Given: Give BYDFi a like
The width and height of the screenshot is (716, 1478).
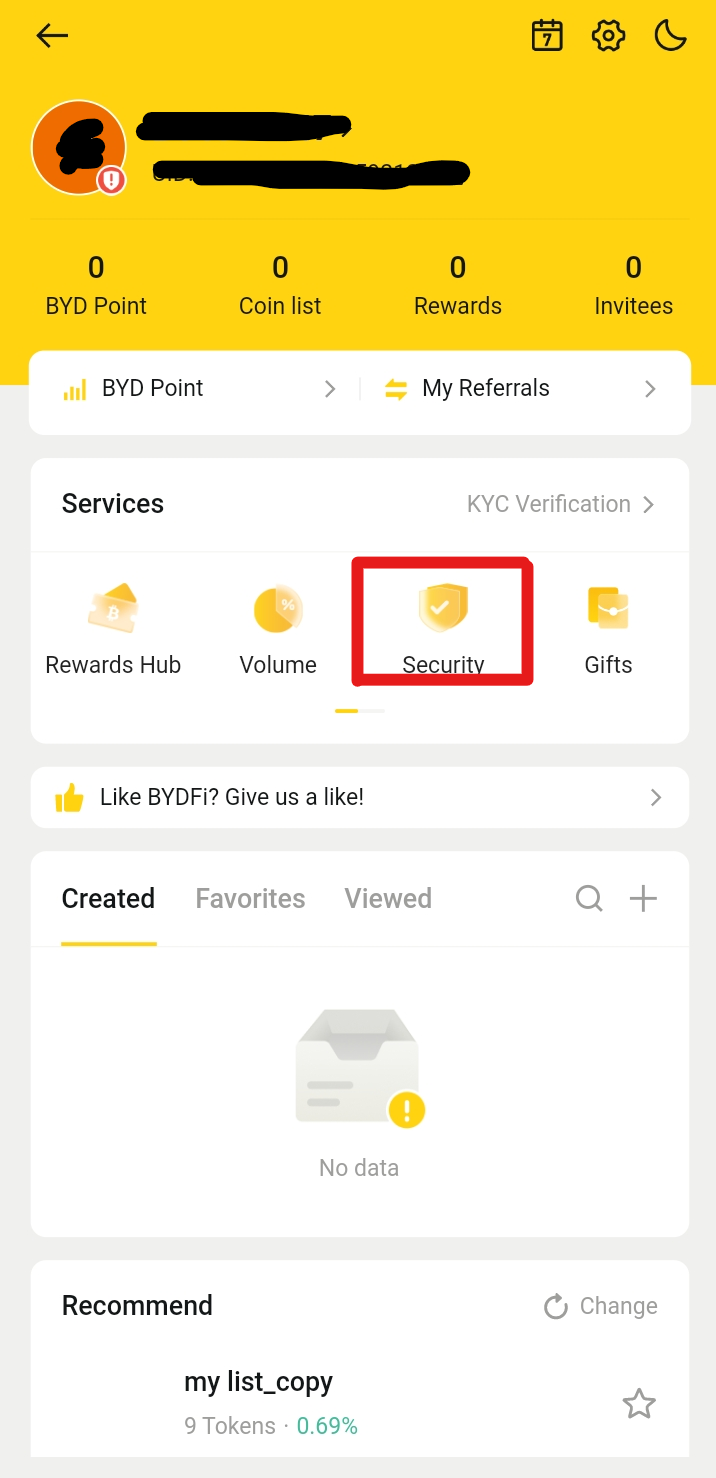Looking at the screenshot, I should click(x=359, y=797).
